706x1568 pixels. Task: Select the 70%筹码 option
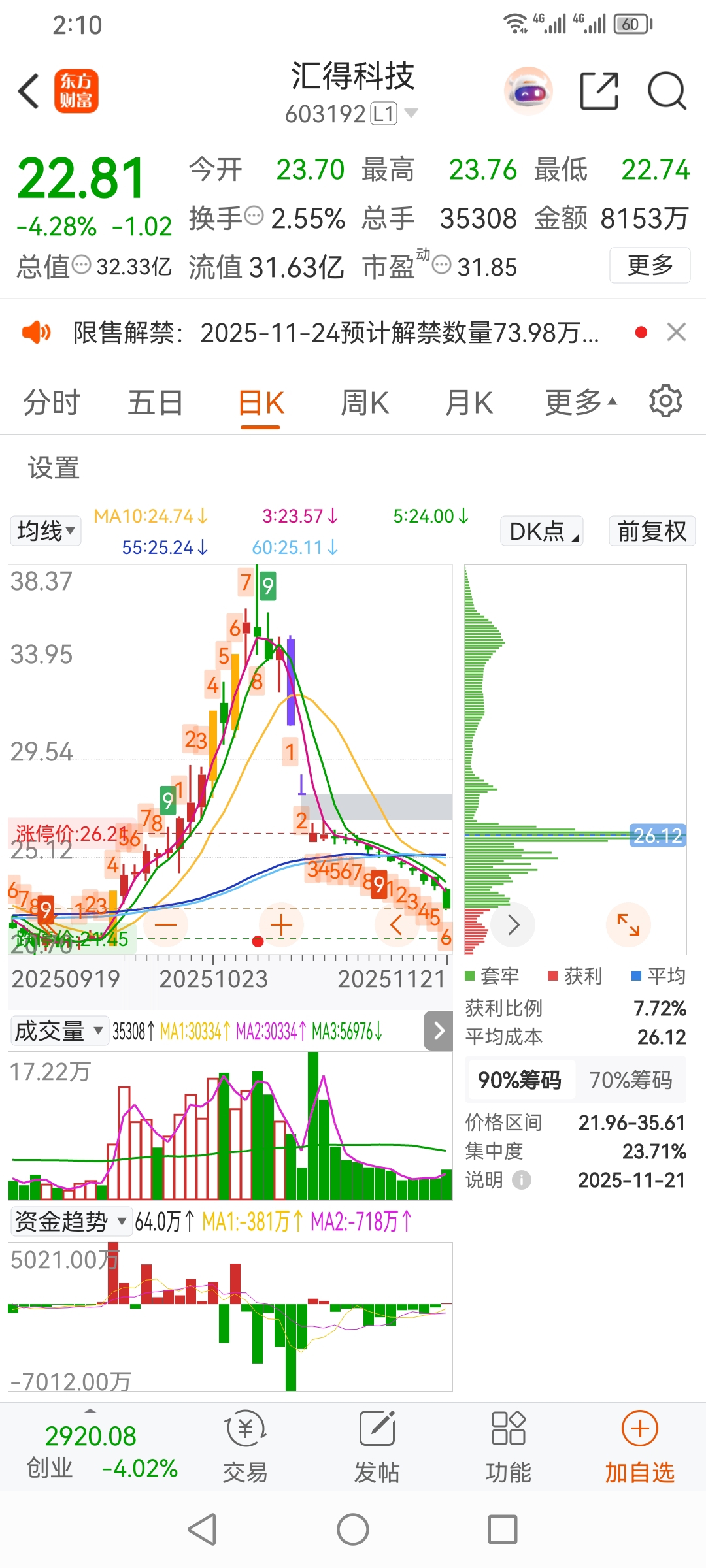tap(630, 1080)
